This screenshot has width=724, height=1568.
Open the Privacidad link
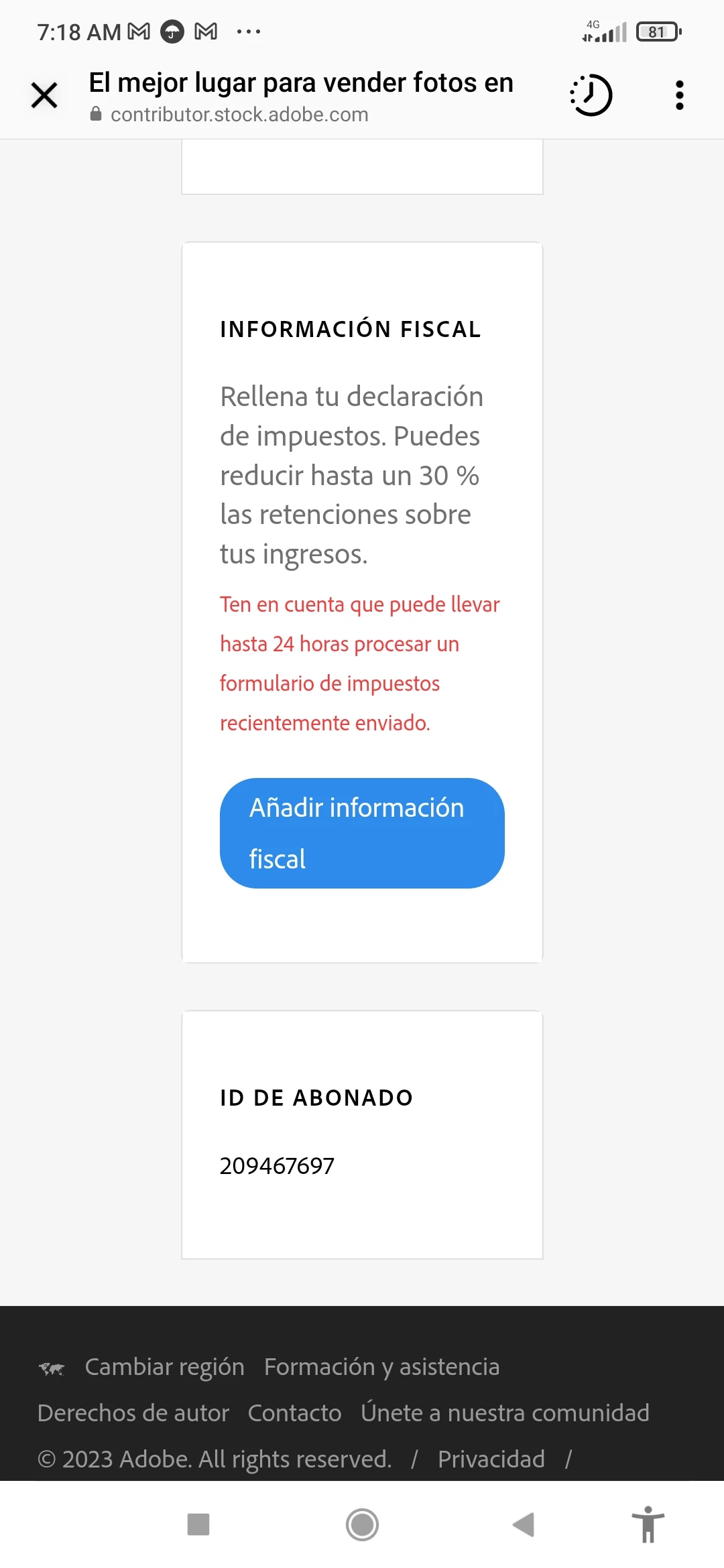tap(491, 1459)
